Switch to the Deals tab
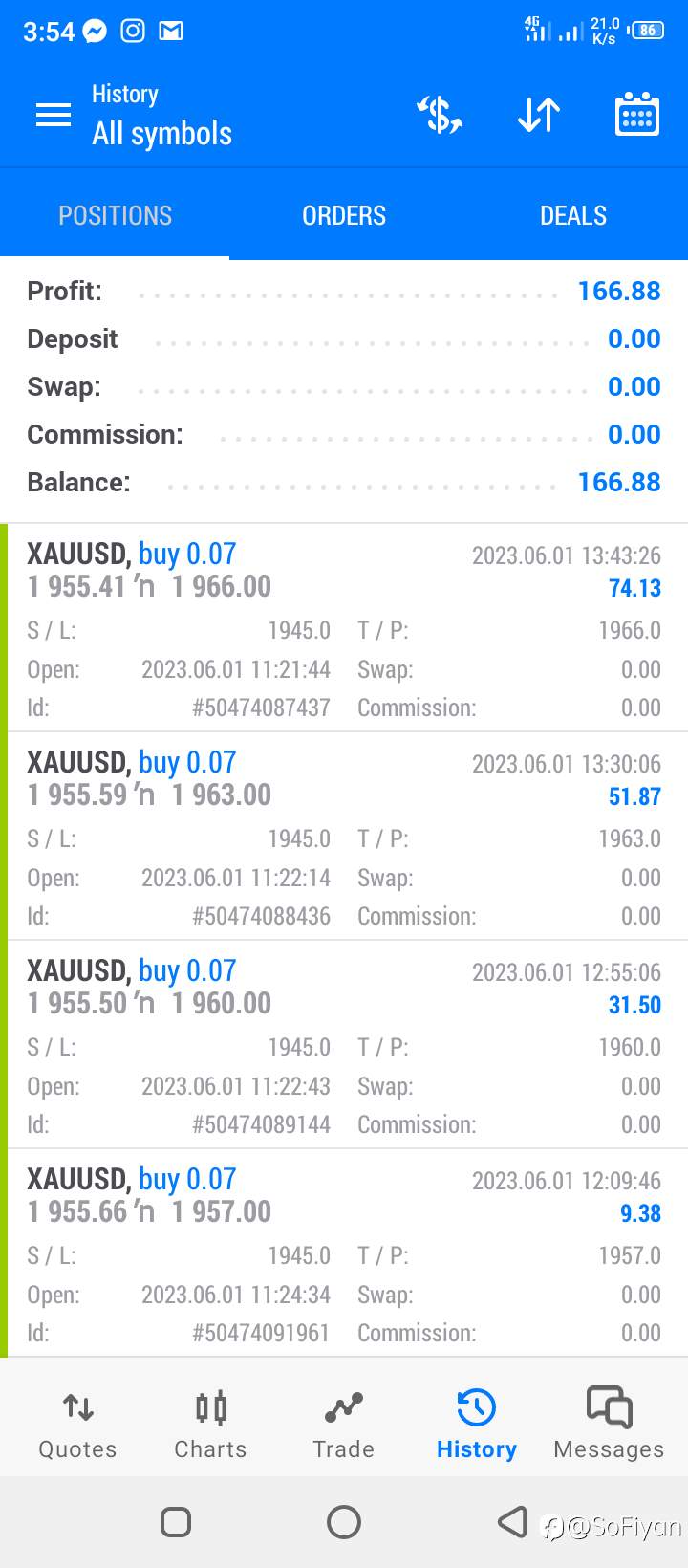The width and height of the screenshot is (688, 1568). [x=573, y=216]
